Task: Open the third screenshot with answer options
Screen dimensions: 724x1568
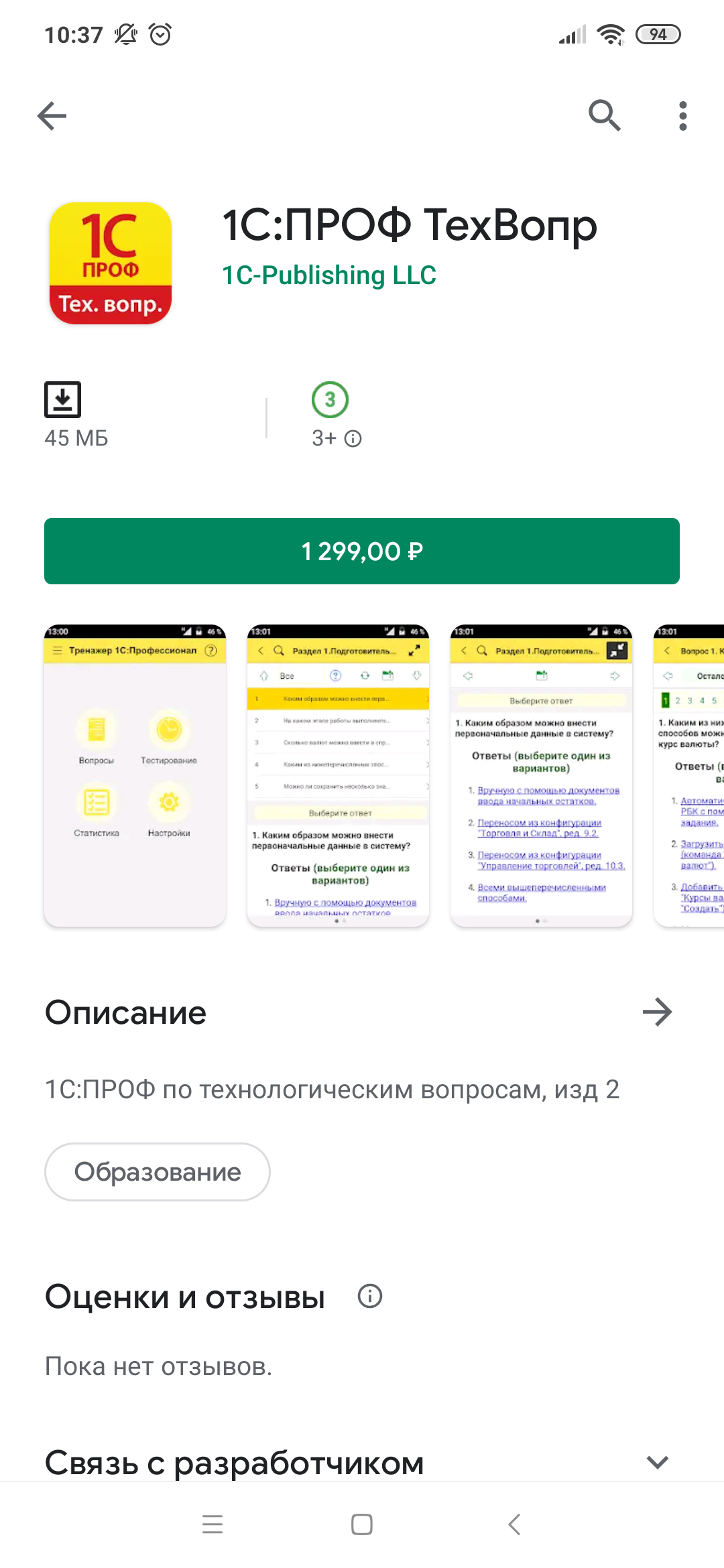Action: pos(541,775)
